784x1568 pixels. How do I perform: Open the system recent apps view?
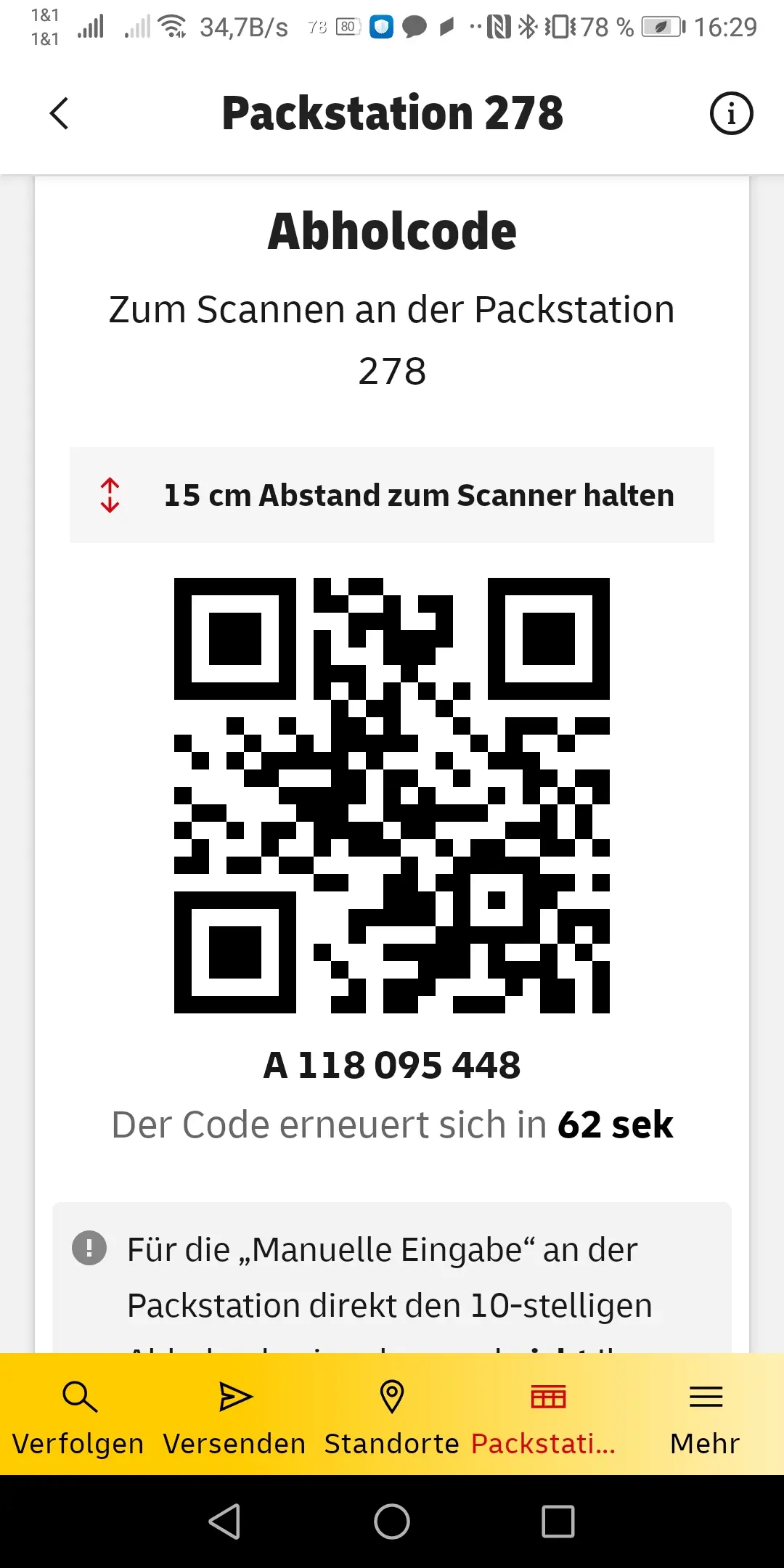coord(558,1522)
